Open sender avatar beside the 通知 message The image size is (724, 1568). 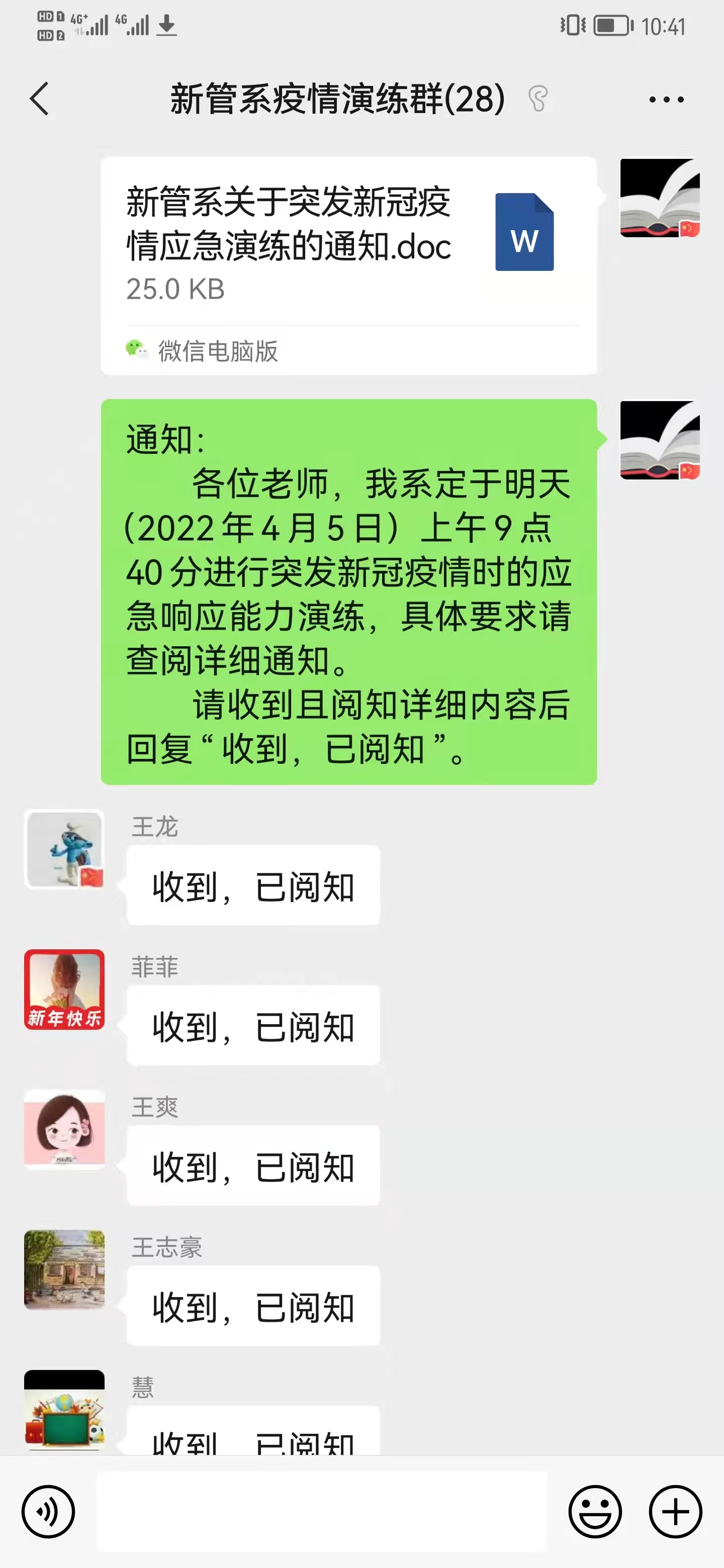tap(660, 439)
